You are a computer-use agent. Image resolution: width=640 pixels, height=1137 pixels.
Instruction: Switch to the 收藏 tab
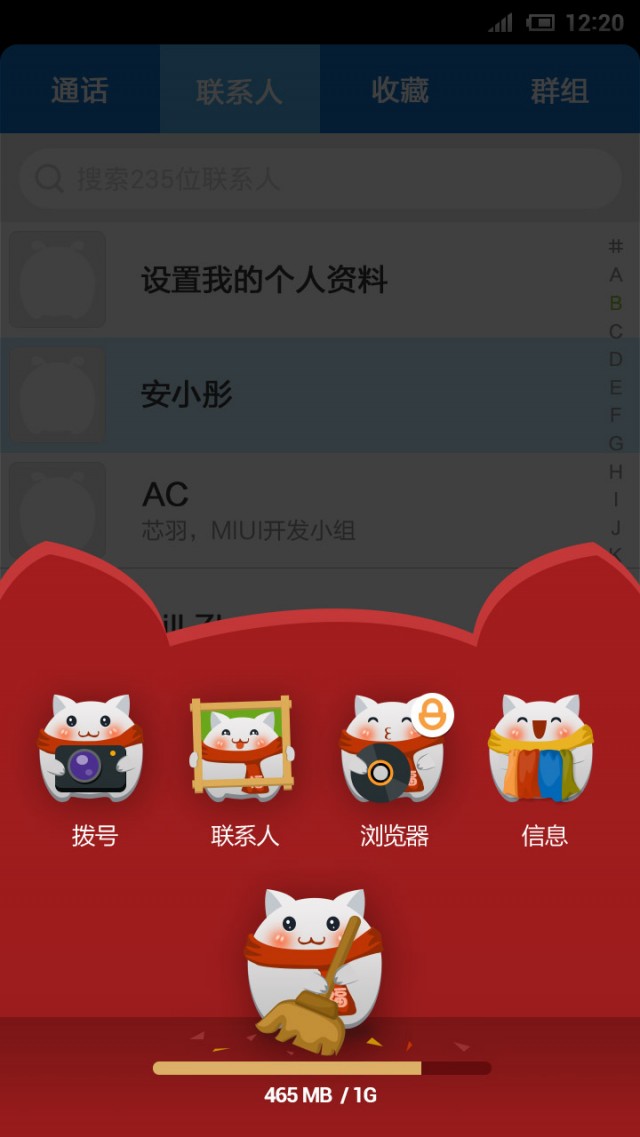[x=400, y=91]
